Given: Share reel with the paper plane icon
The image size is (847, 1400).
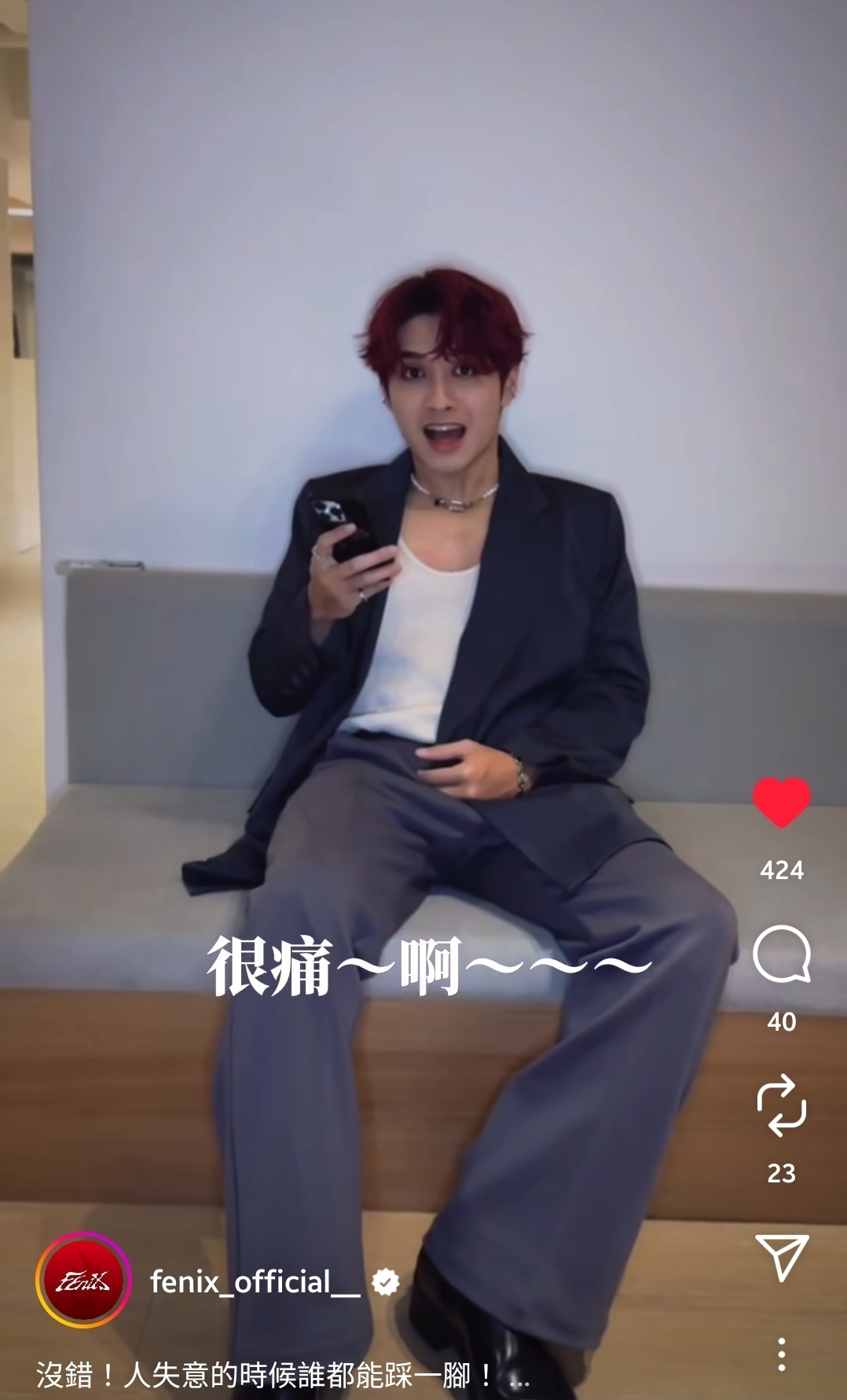Looking at the screenshot, I should tap(781, 1256).
